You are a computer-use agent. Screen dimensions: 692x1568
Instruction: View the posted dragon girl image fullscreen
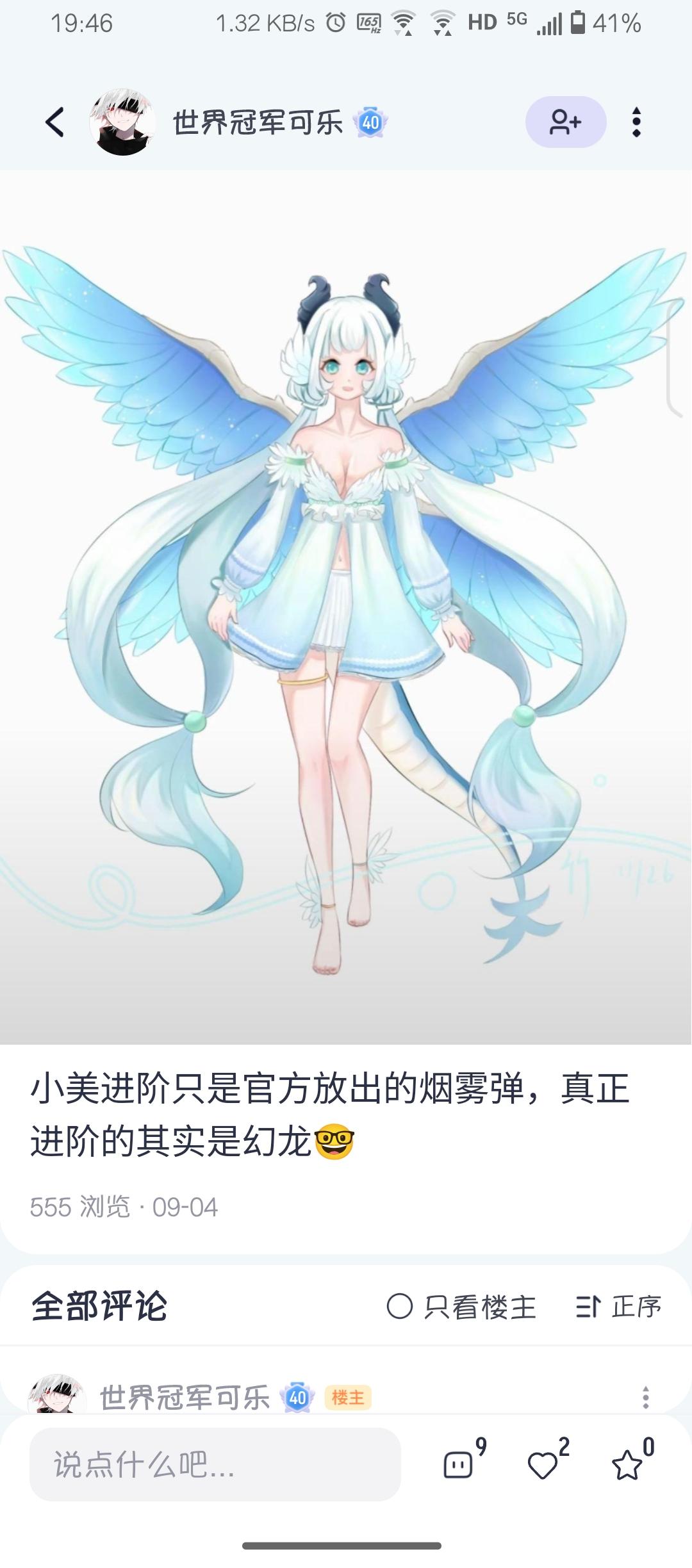click(346, 608)
